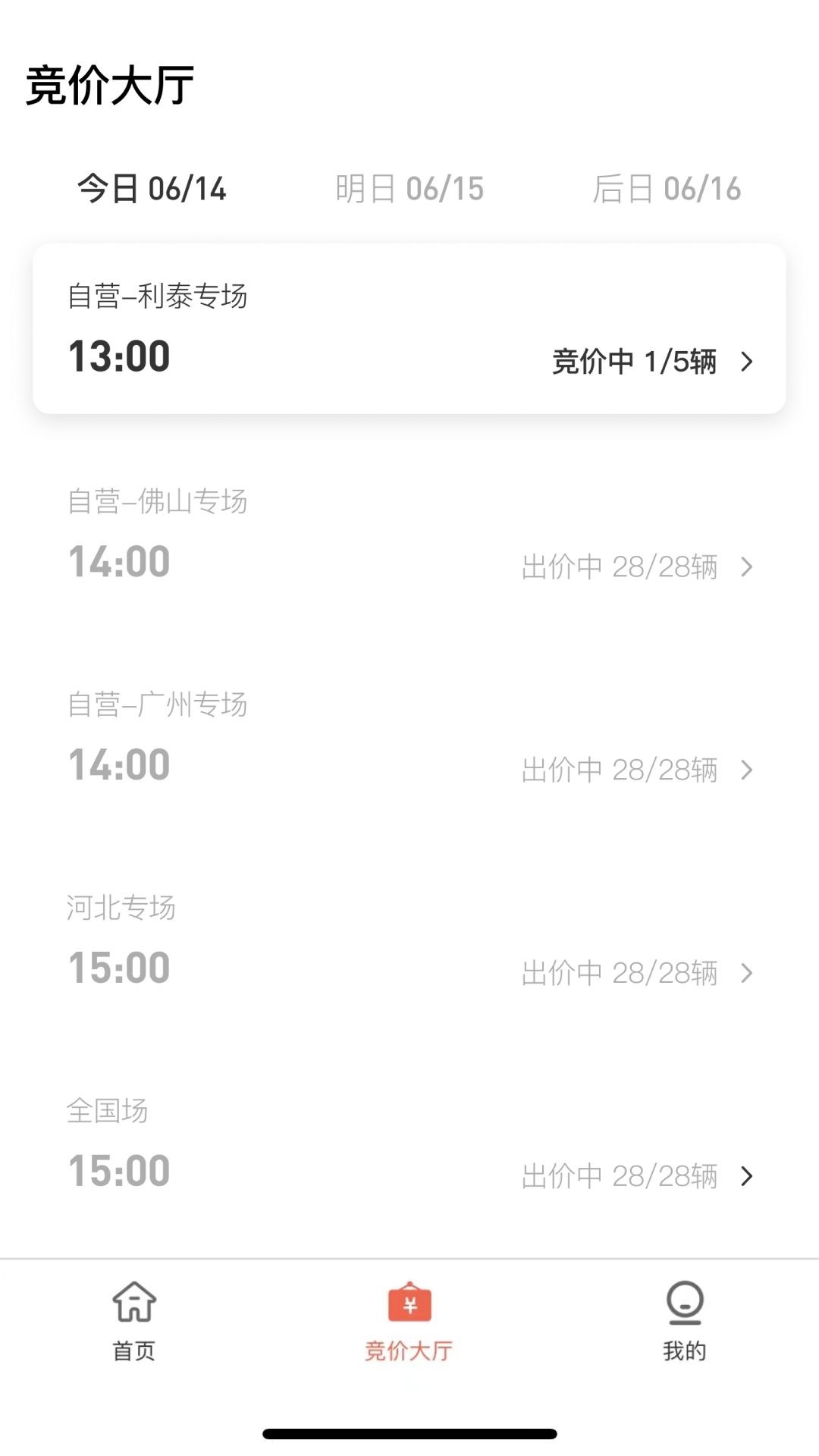
Task: Select the 后日 06/16 date tab
Action: tap(668, 188)
